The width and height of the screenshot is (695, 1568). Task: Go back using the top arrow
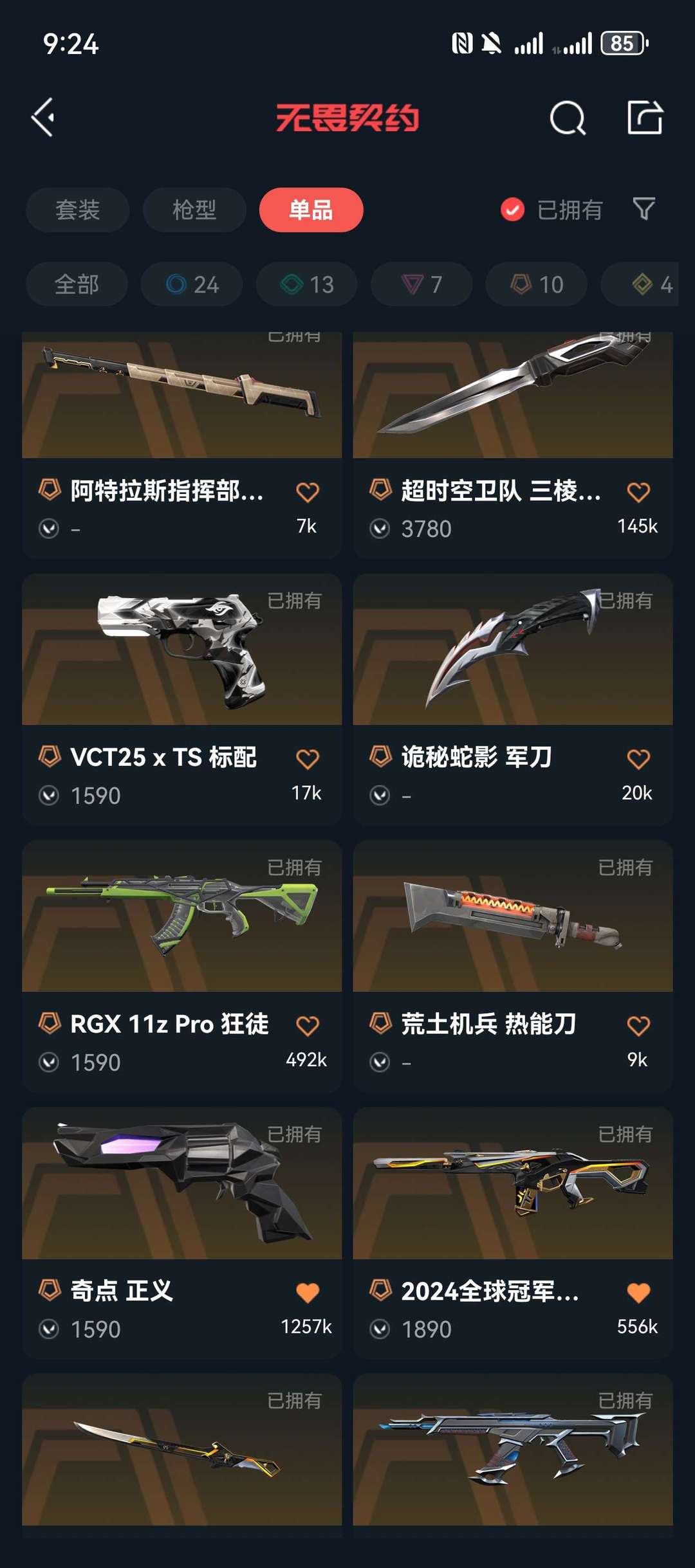pos(43,118)
